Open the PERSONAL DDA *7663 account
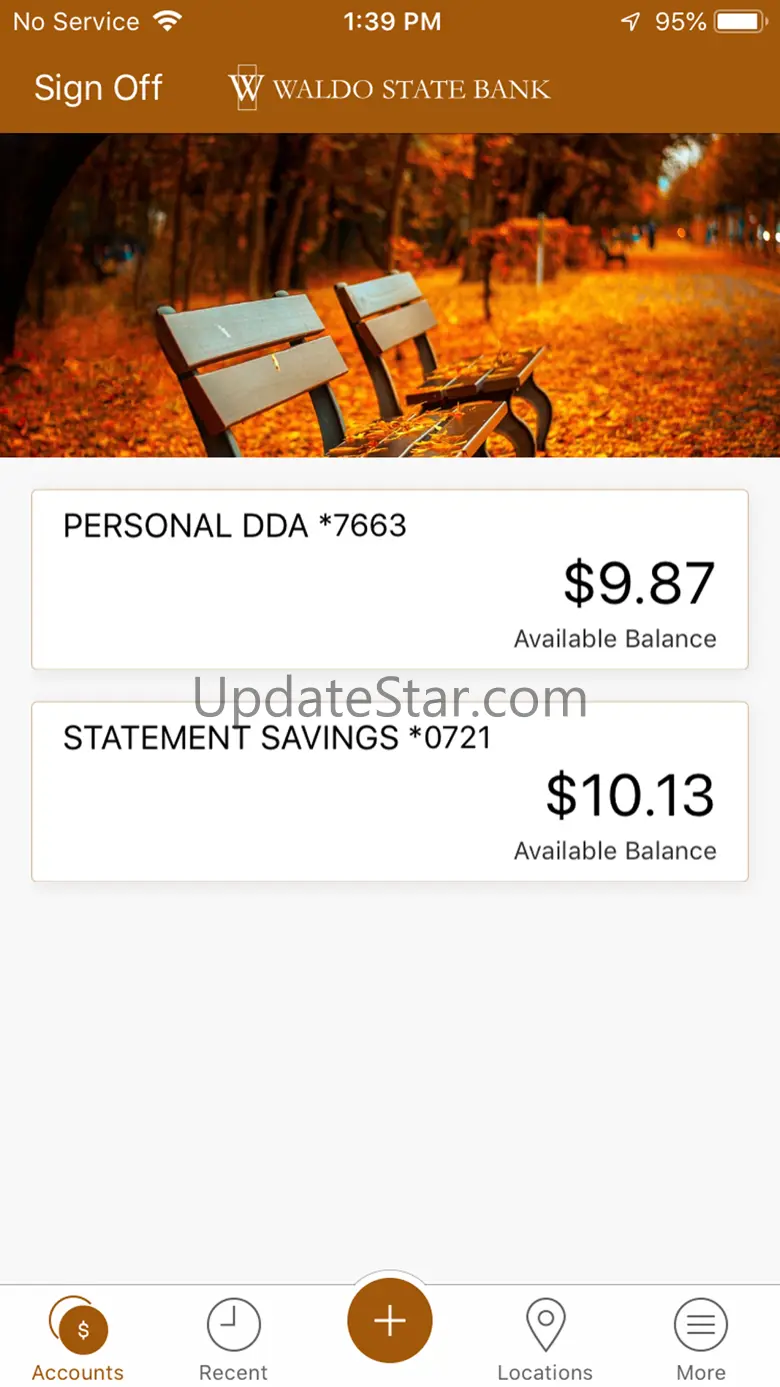780x1387 pixels. tap(390, 579)
